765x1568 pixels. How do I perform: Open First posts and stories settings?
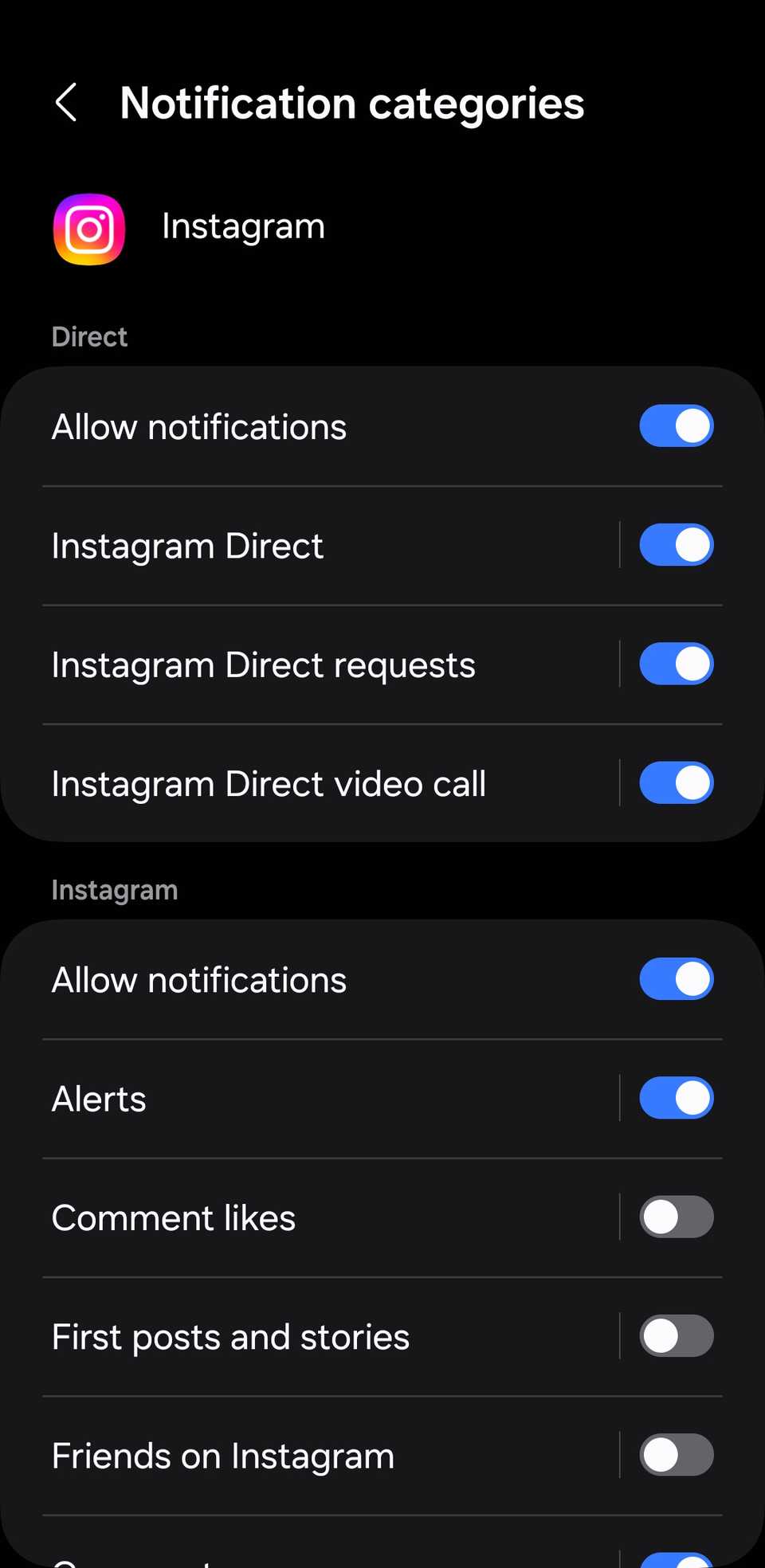click(x=319, y=1337)
